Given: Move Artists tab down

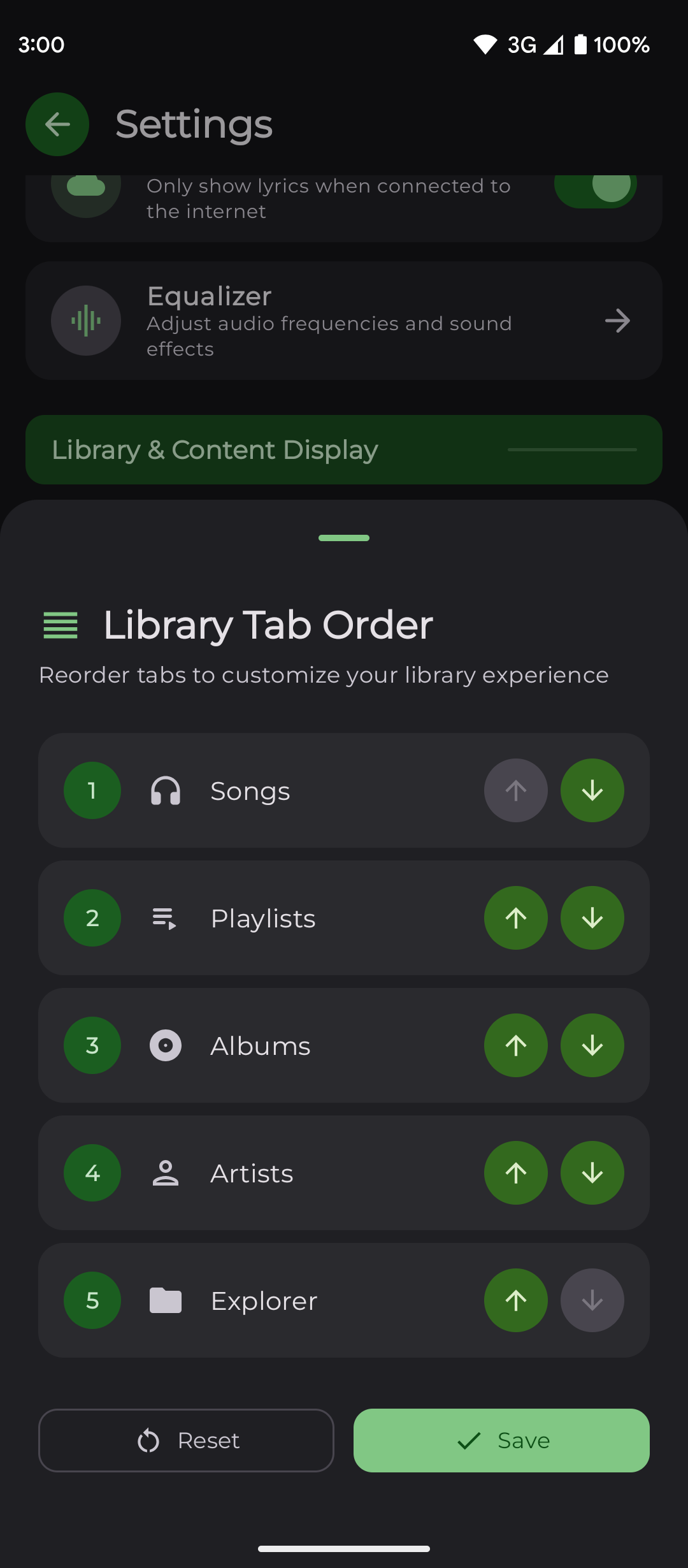Looking at the screenshot, I should (592, 1173).
